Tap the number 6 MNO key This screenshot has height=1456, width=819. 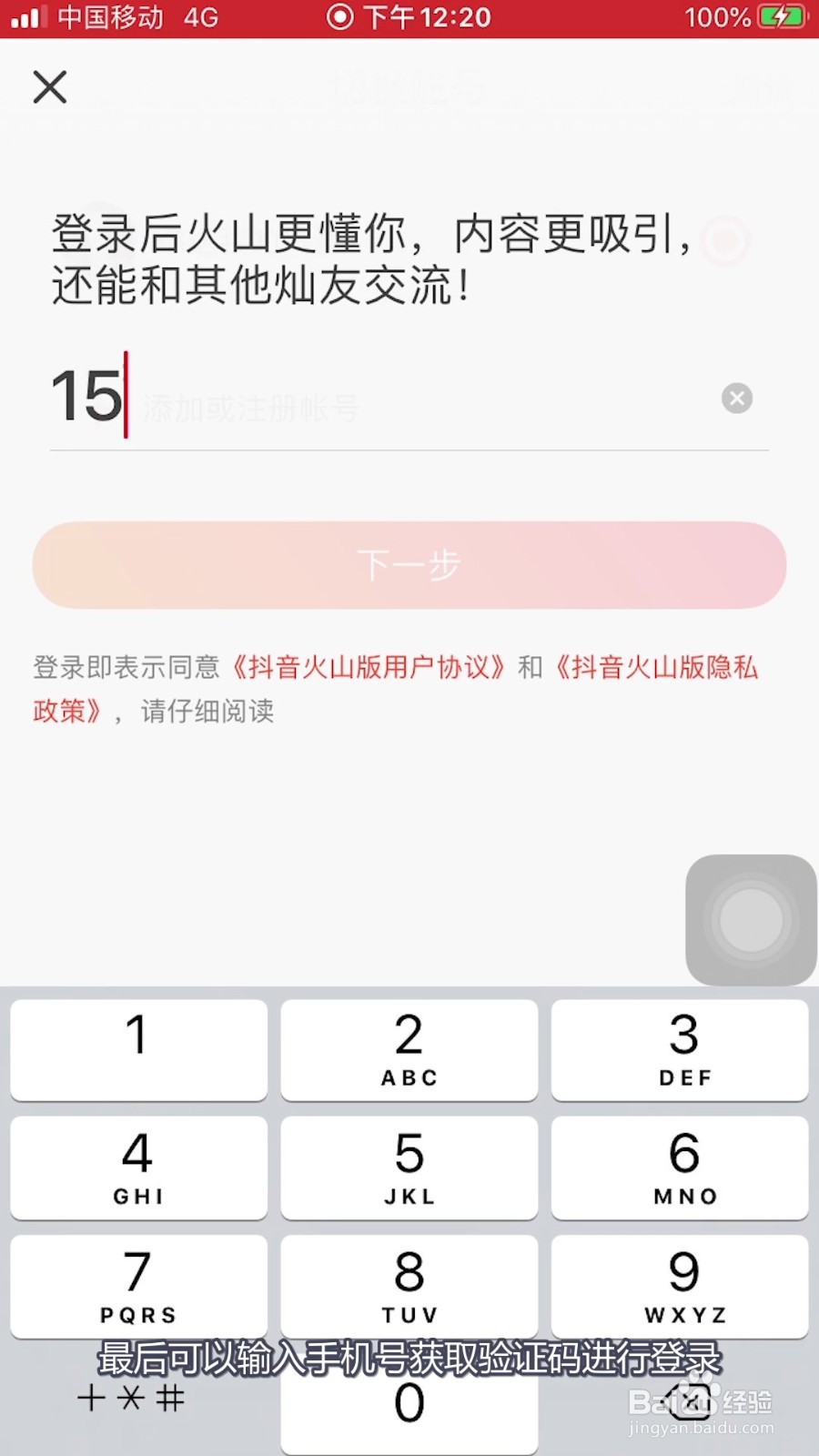tap(680, 1168)
